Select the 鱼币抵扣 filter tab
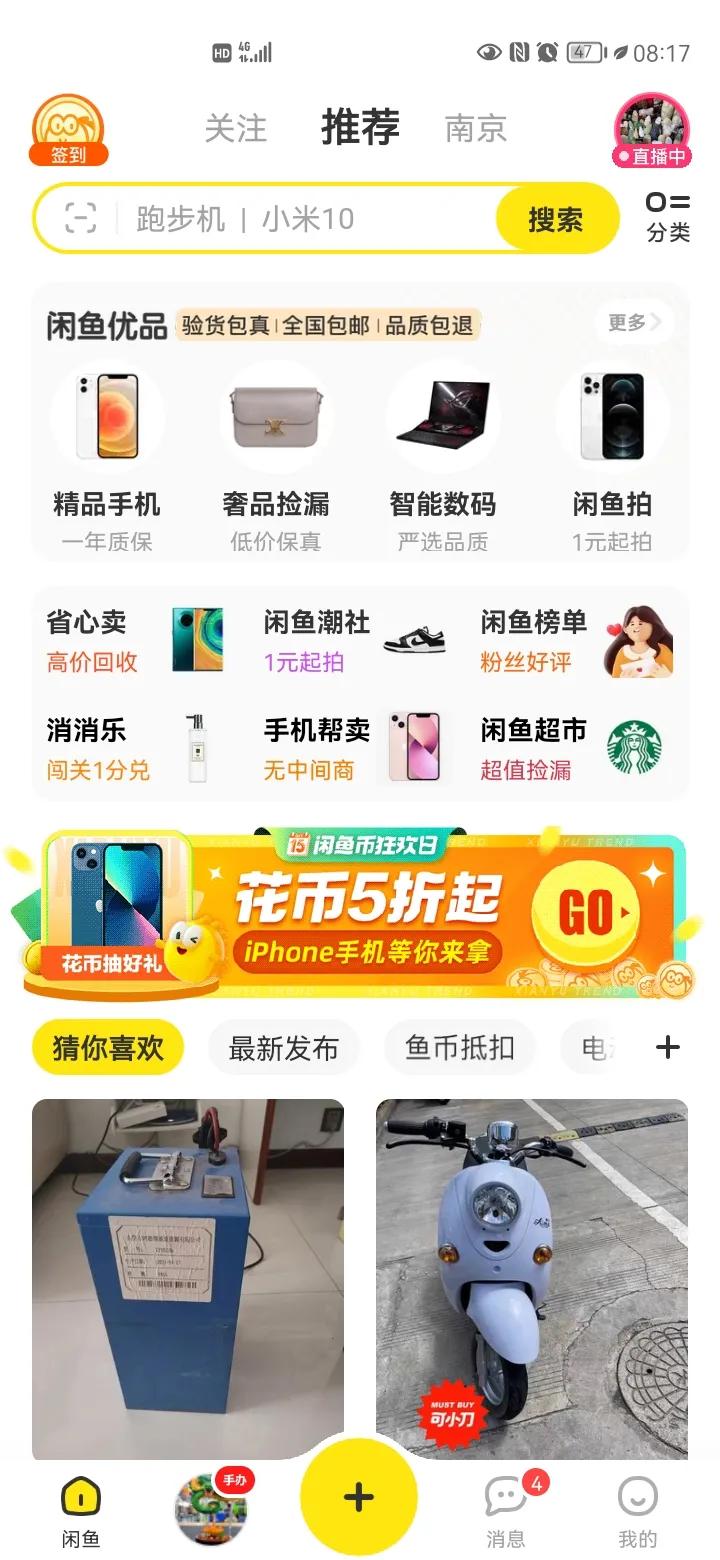The height and width of the screenshot is (1560, 720). click(460, 1047)
